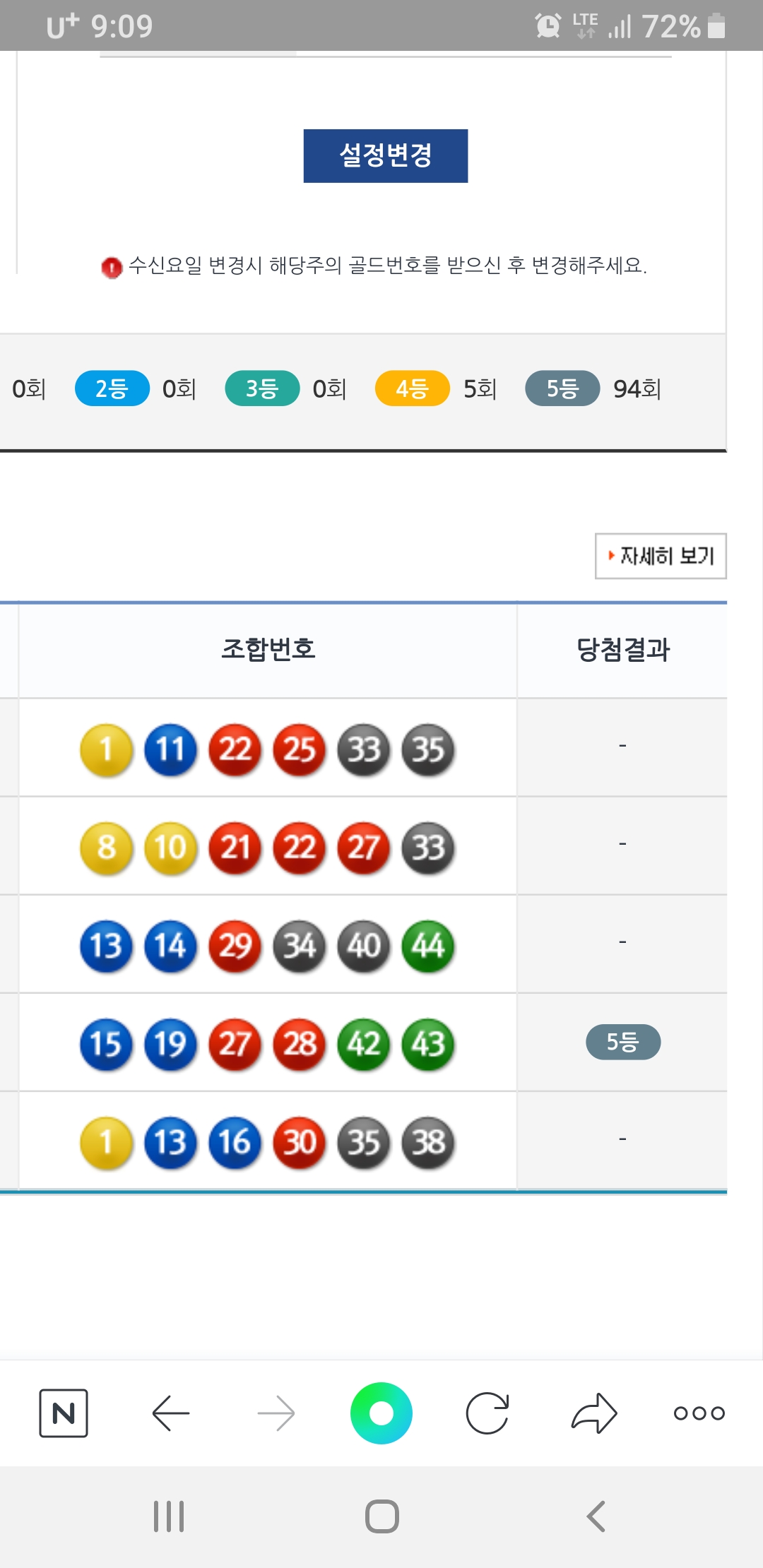The image size is (763, 1568).
Task: Go back to the previous page
Action: 171,1413
